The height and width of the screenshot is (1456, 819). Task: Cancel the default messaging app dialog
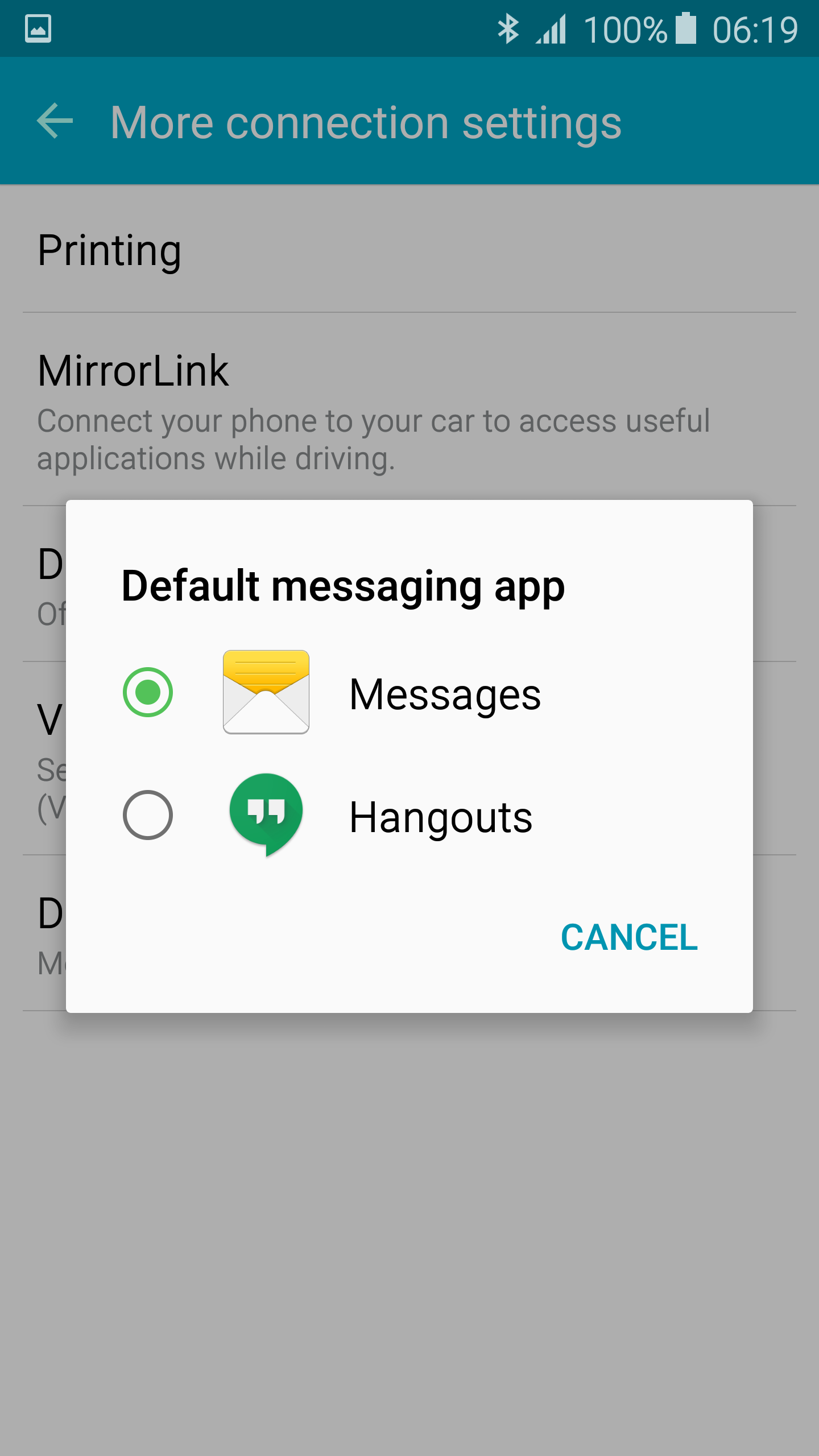tap(629, 937)
